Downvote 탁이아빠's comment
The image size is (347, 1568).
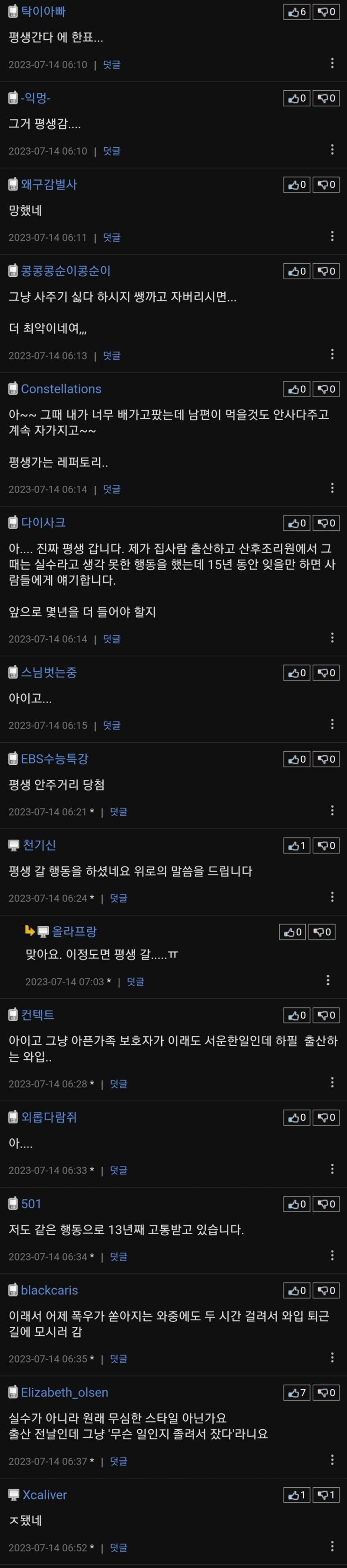(326, 11)
